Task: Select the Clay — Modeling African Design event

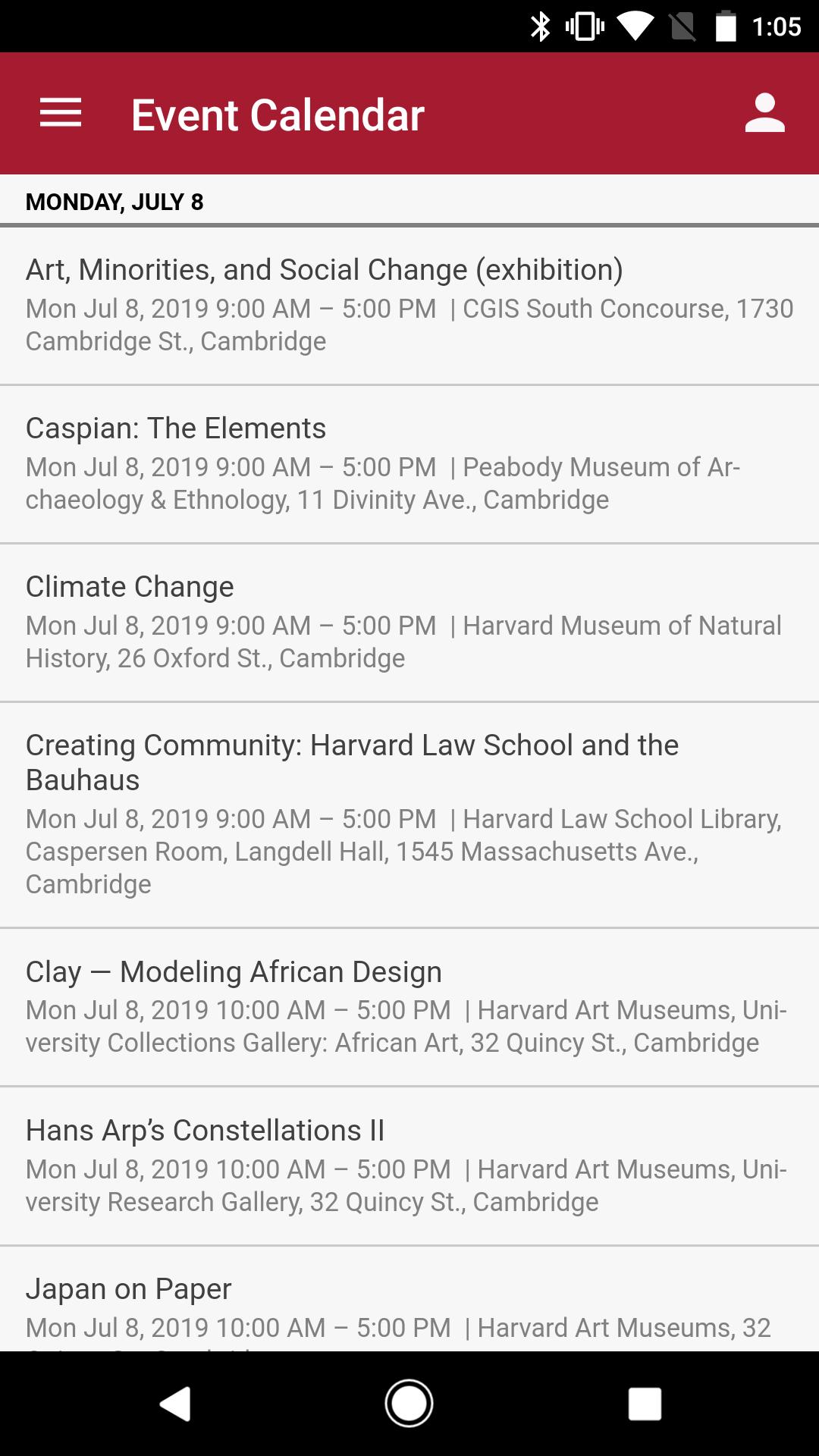Action: click(409, 1009)
